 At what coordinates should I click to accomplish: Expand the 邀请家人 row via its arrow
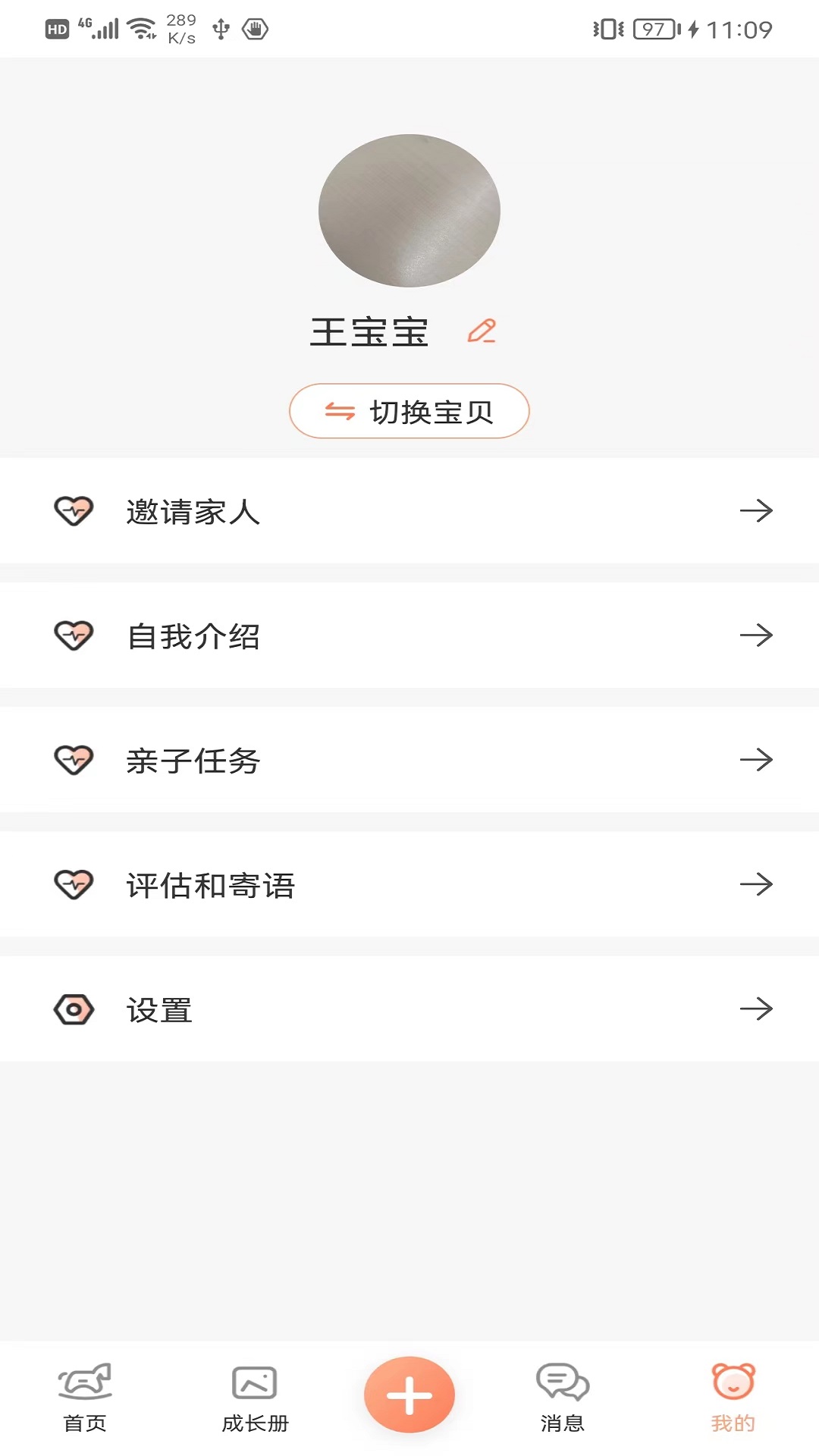[x=756, y=511]
